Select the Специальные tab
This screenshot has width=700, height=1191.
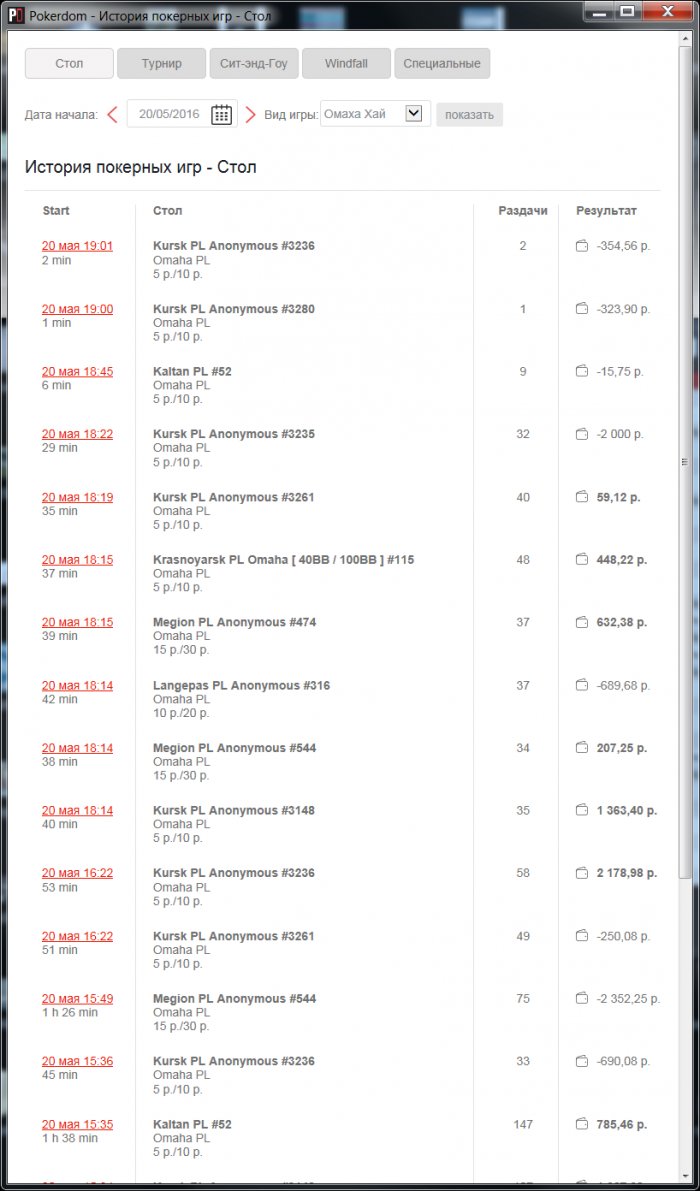pos(441,64)
